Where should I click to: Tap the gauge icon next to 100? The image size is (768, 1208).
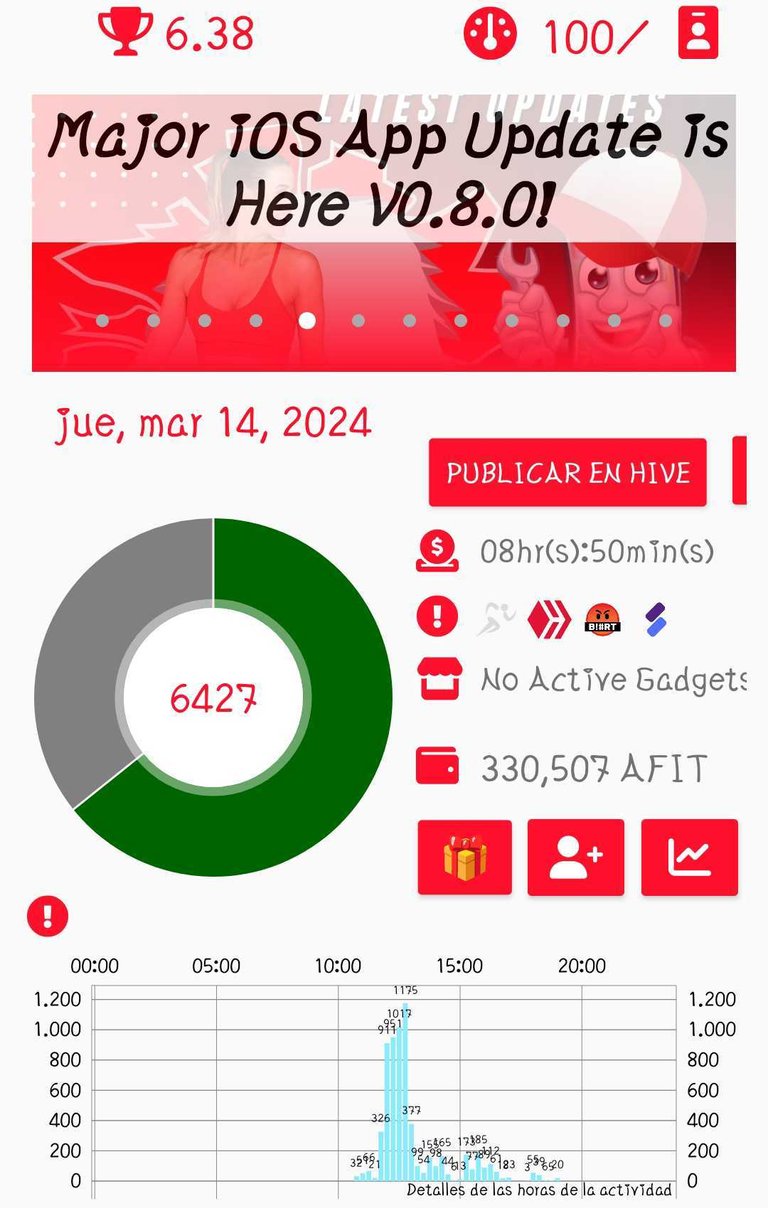pyautogui.click(x=491, y=34)
